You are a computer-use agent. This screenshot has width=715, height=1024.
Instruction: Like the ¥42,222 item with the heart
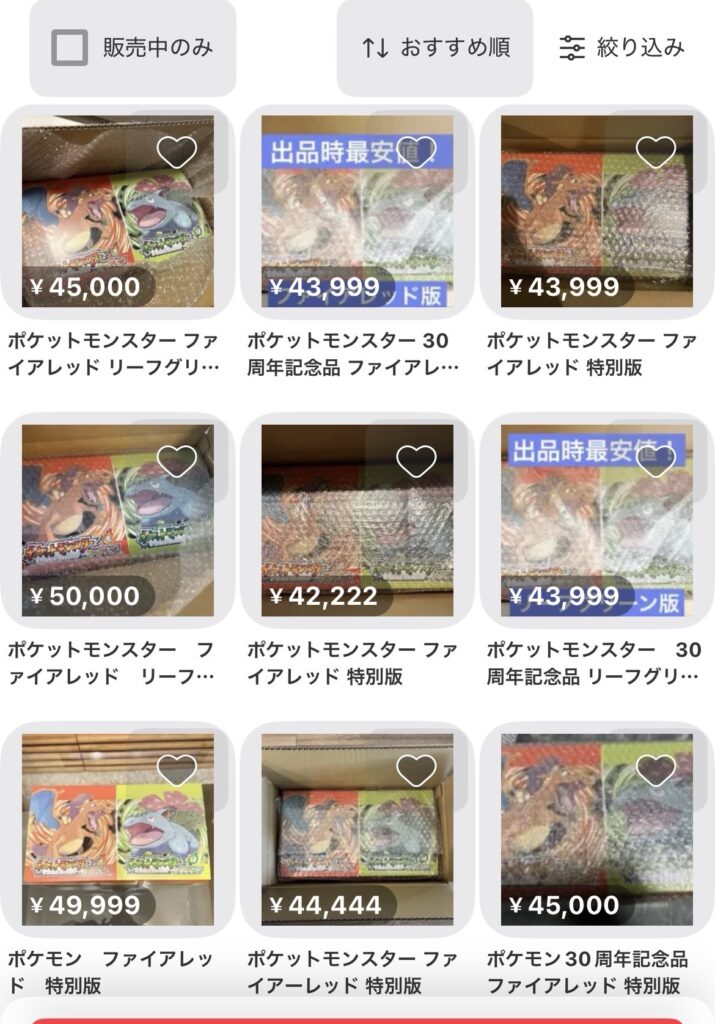pyautogui.click(x=416, y=461)
